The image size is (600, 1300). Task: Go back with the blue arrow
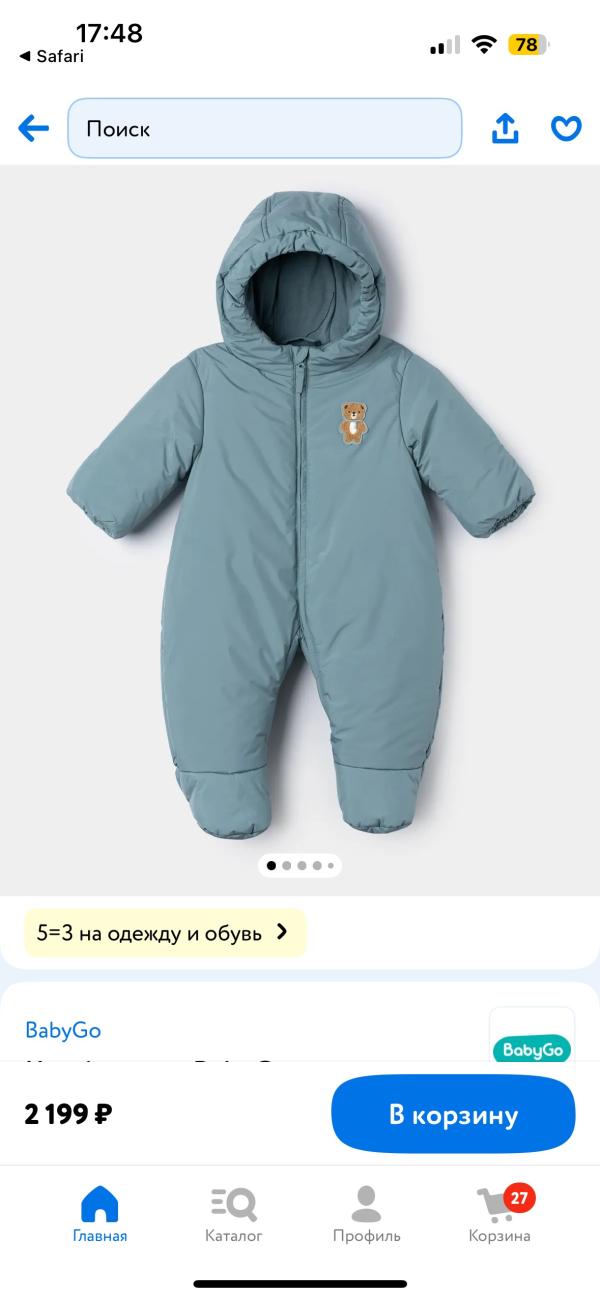(x=33, y=128)
